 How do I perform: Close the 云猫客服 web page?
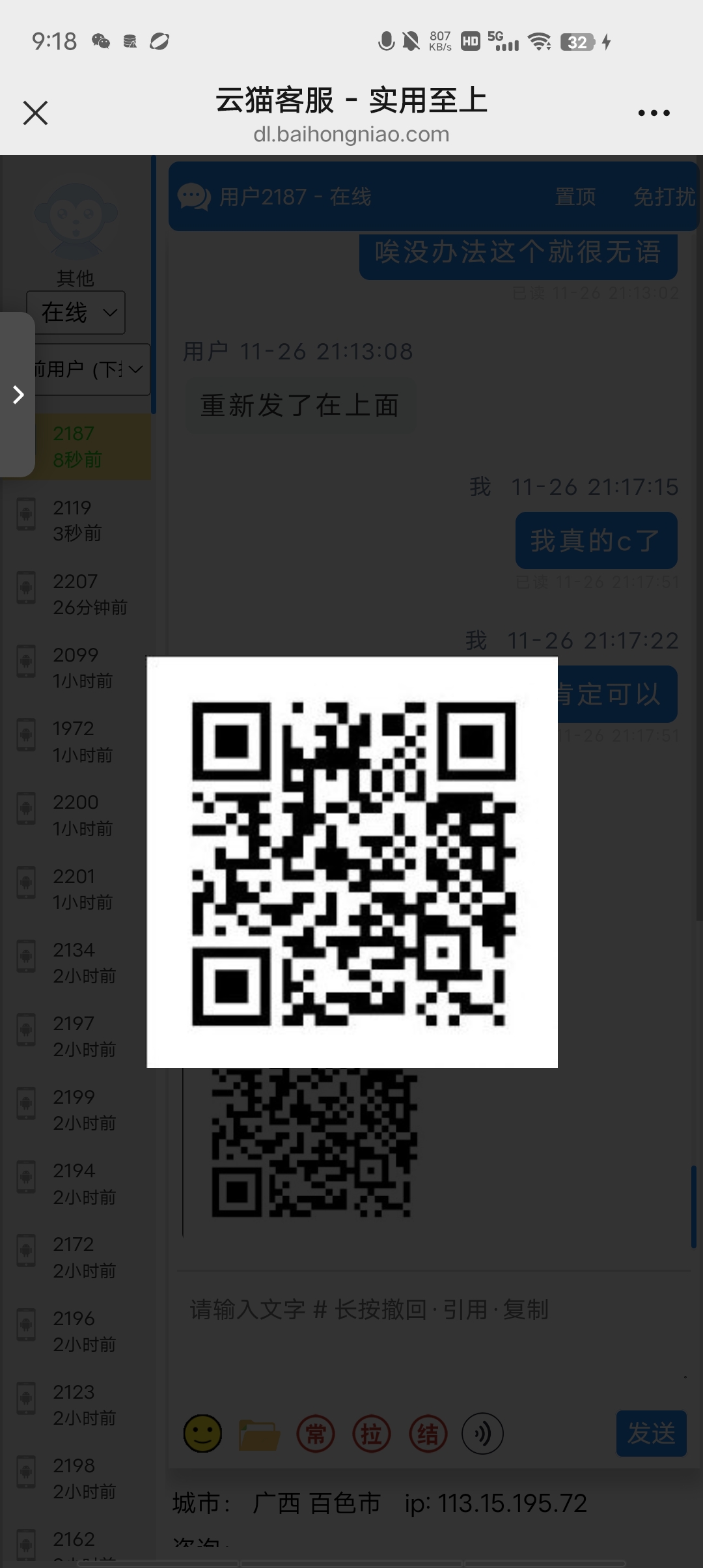point(35,113)
